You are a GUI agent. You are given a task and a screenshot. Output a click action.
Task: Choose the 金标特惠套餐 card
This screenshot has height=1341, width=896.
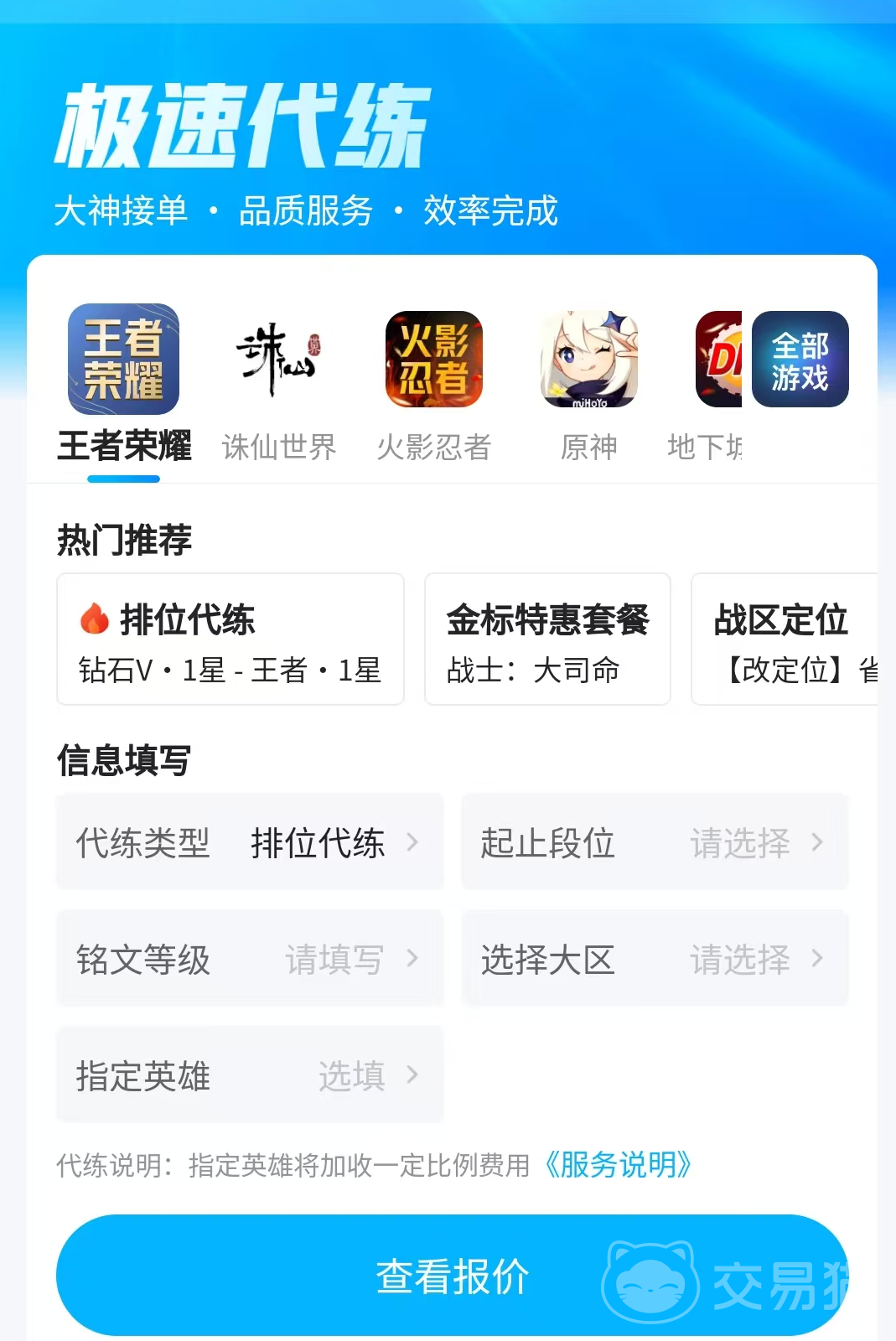[x=547, y=639]
